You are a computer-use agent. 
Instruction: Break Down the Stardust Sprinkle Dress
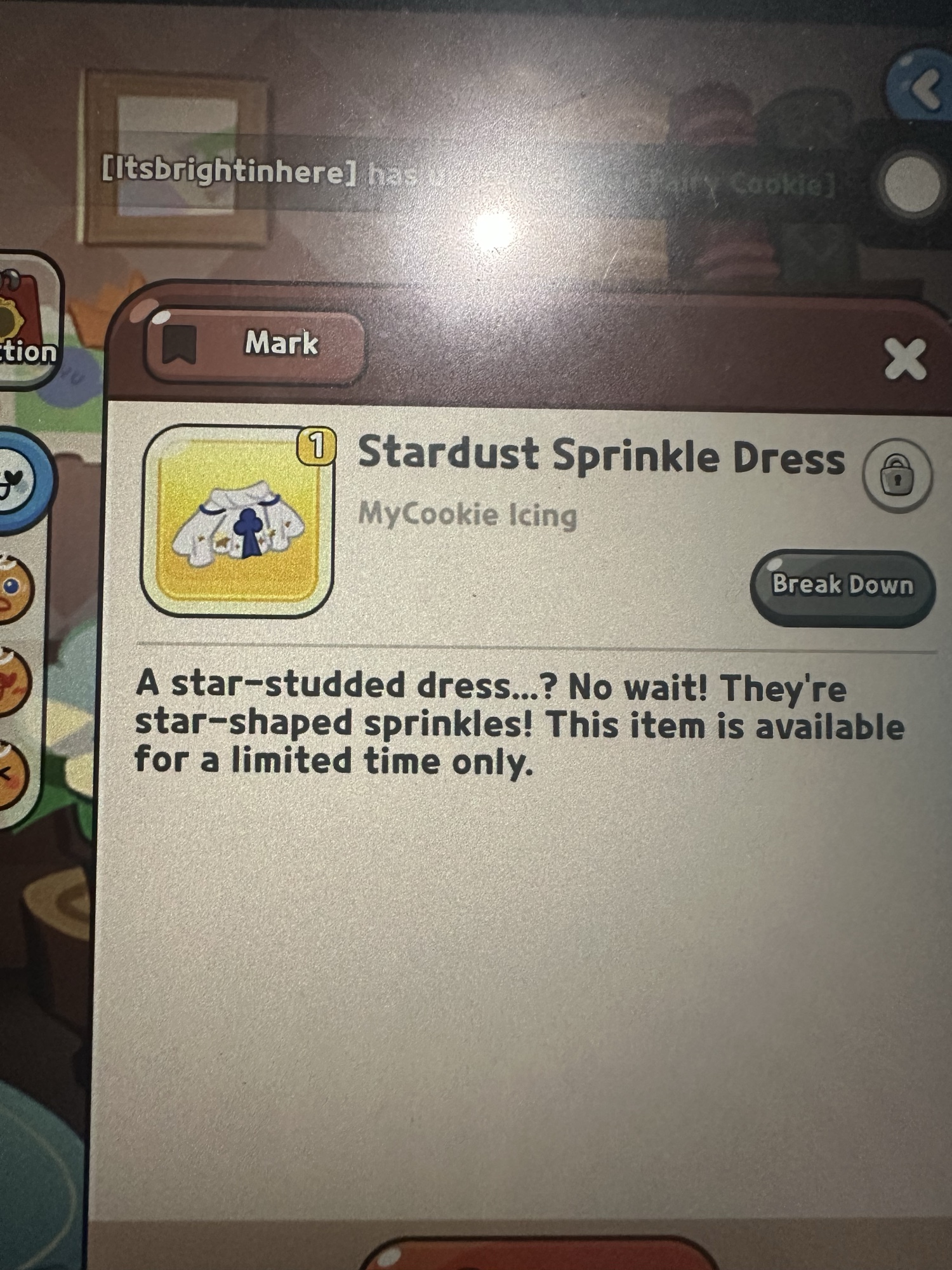842,586
